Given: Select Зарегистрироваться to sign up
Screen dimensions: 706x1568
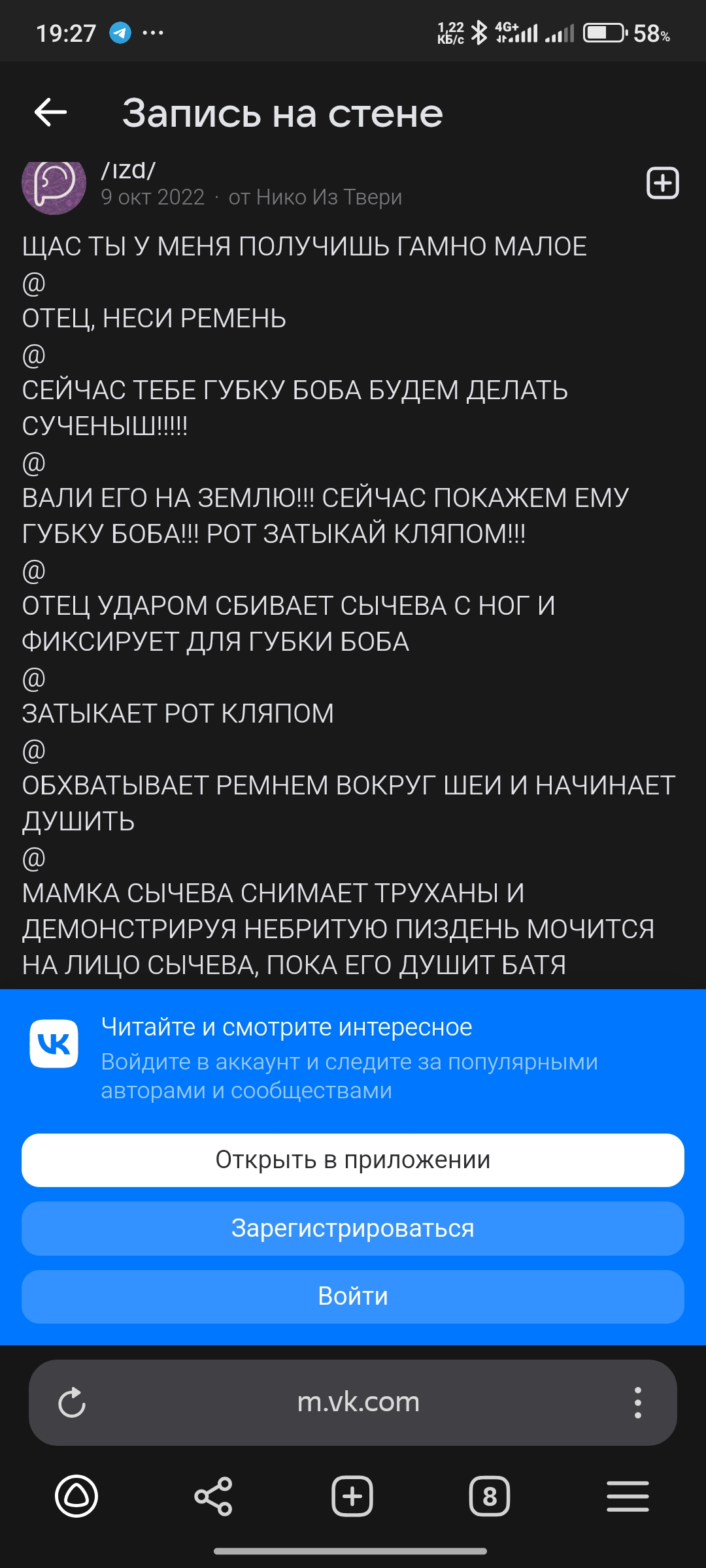Looking at the screenshot, I should point(353,1228).
